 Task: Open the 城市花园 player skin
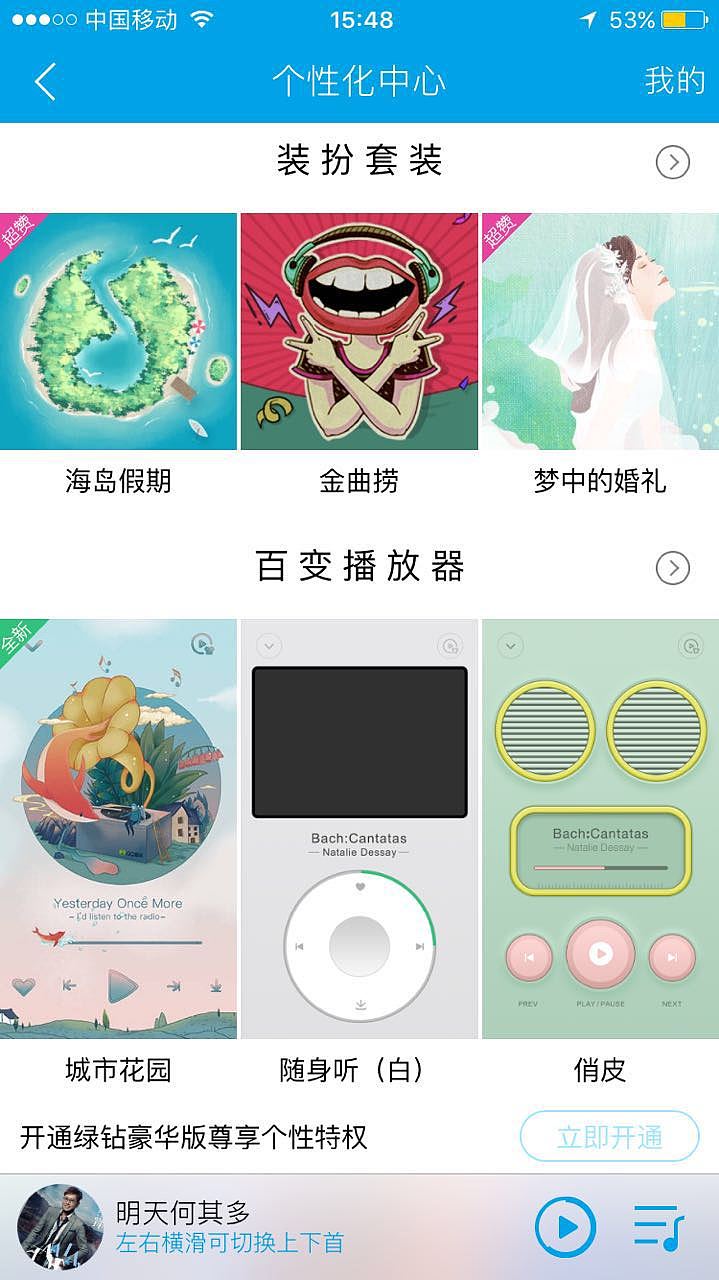tap(118, 829)
